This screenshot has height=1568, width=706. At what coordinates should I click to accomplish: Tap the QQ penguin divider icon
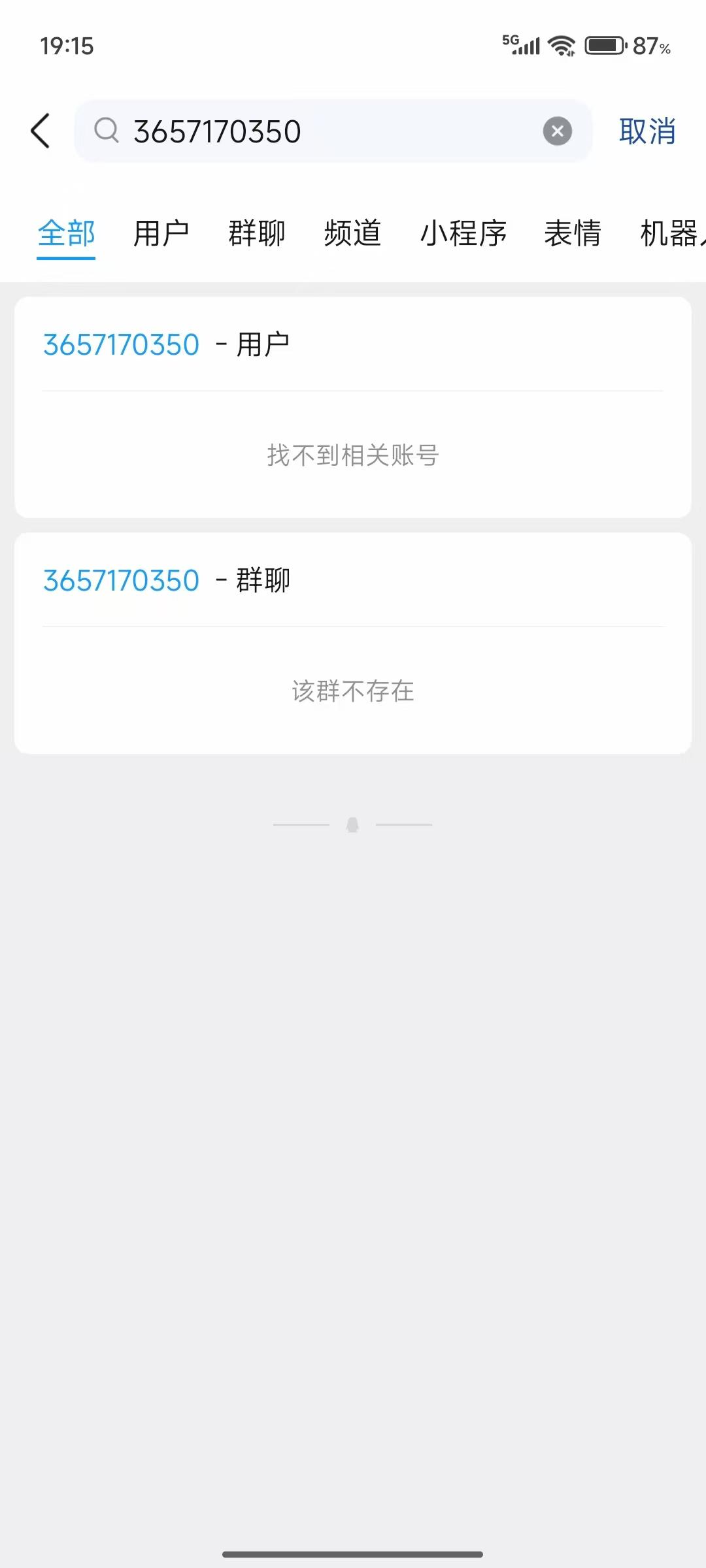tap(352, 824)
